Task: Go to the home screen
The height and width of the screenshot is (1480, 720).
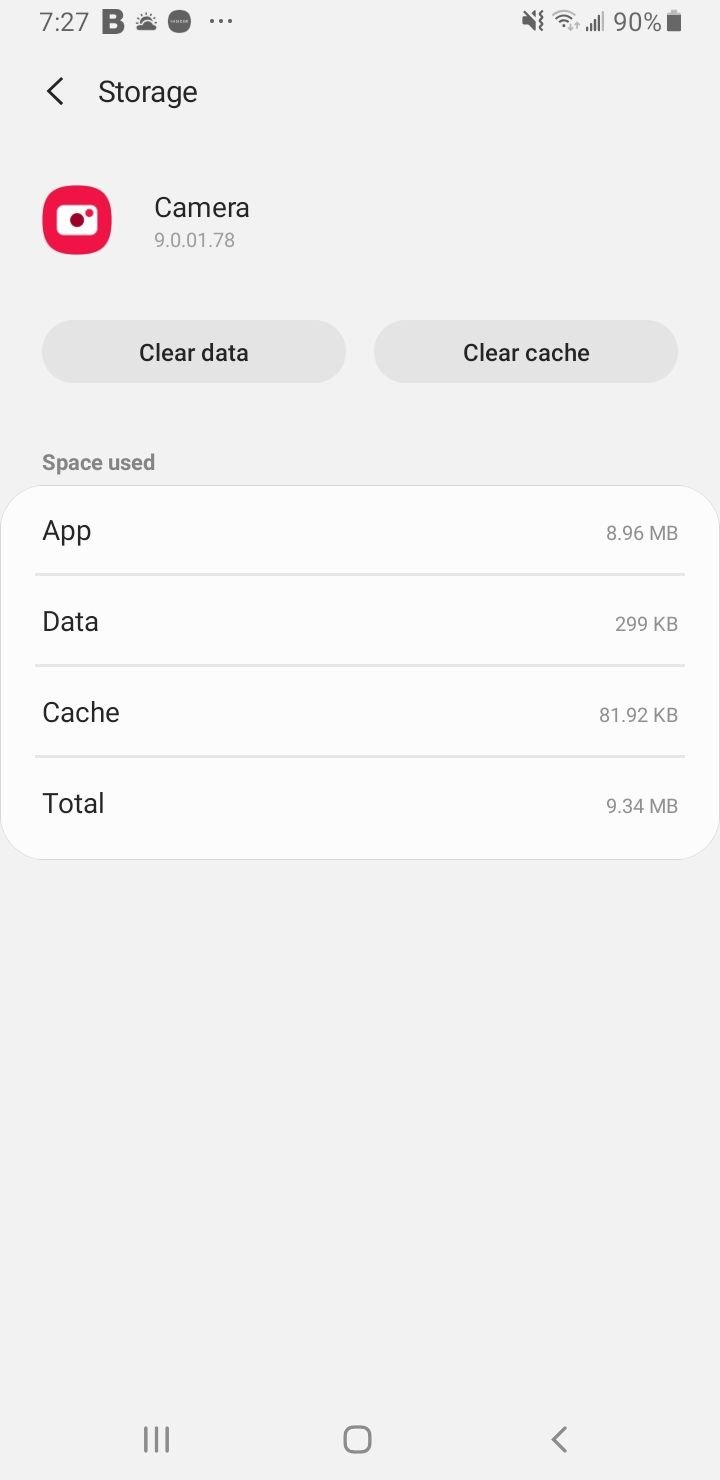Action: click(x=357, y=1439)
